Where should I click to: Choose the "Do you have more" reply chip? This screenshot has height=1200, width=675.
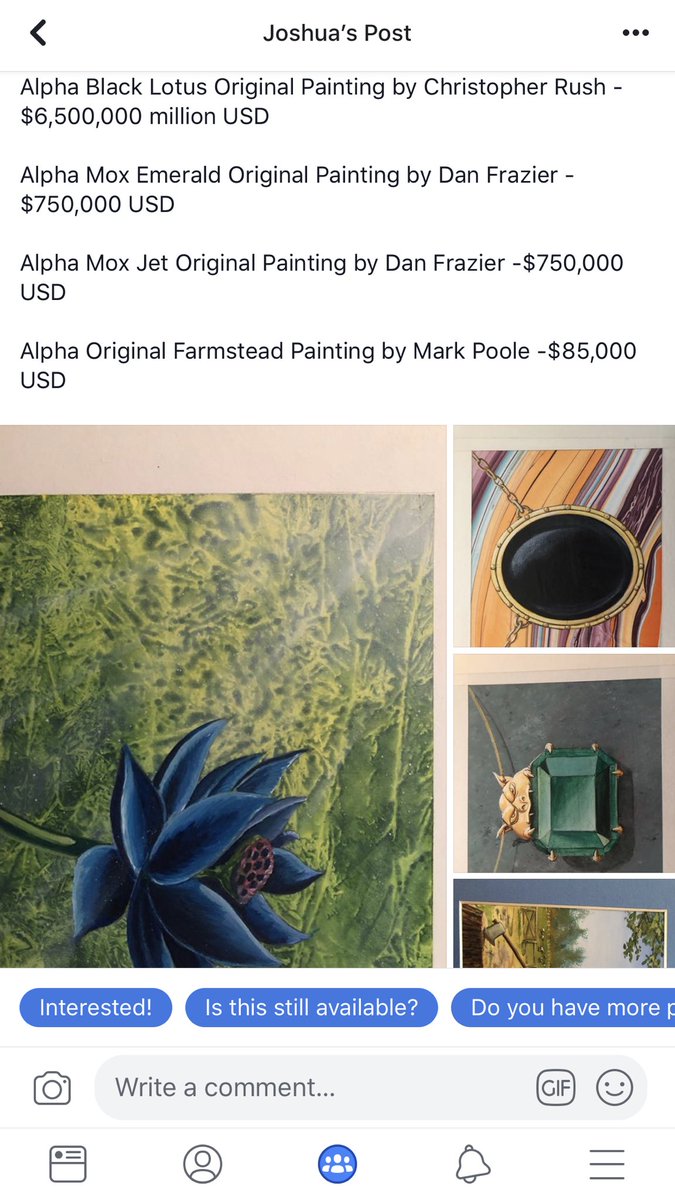(565, 1008)
